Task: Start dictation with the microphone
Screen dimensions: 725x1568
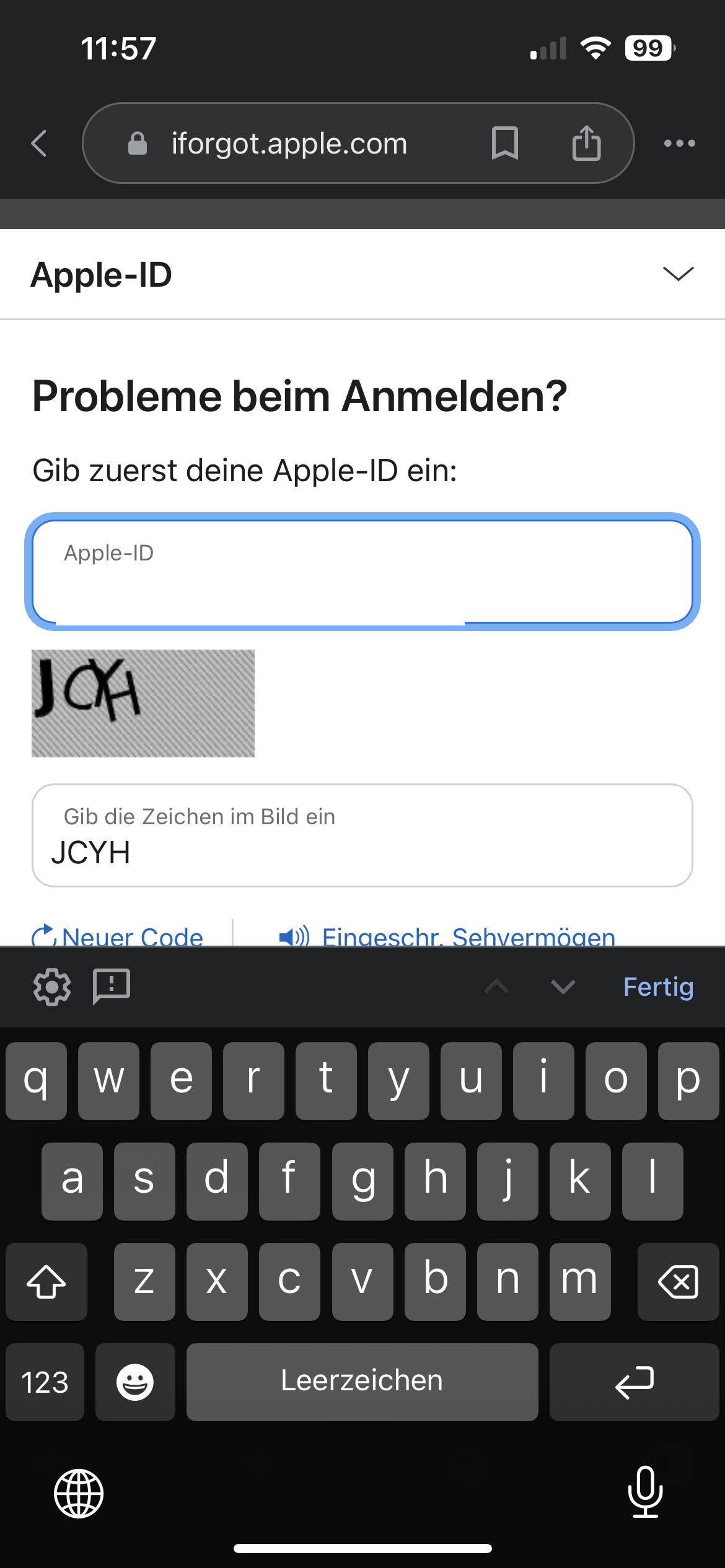Action: click(x=645, y=1492)
